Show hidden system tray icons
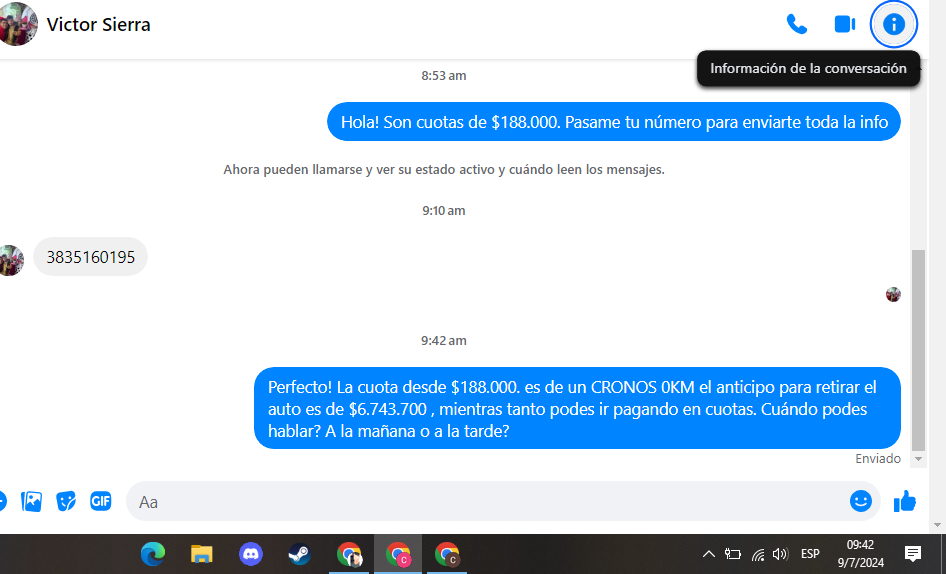Viewport: 946px width, 574px height. pyautogui.click(x=708, y=554)
